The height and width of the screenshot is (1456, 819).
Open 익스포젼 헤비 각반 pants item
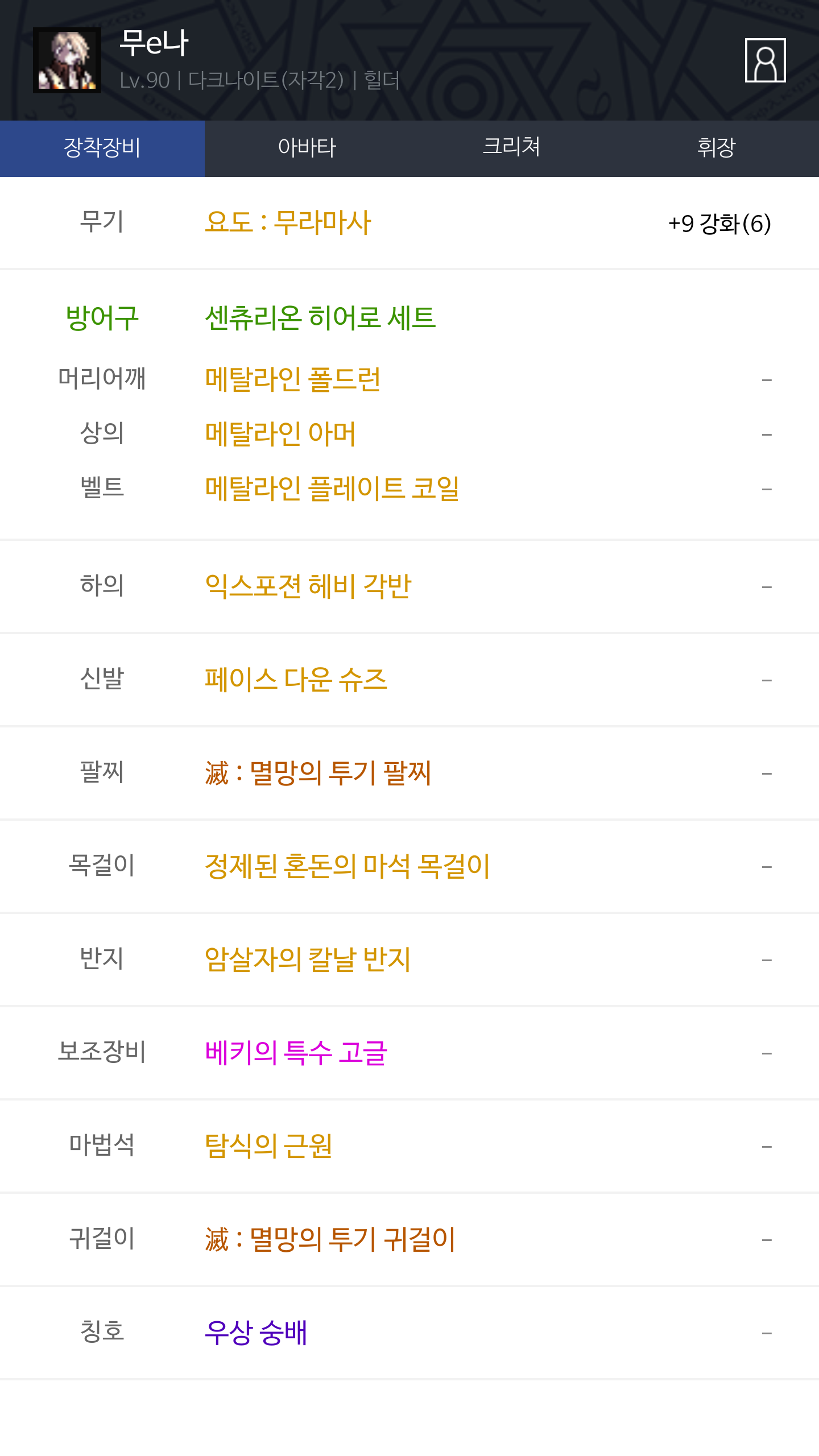[x=308, y=586]
